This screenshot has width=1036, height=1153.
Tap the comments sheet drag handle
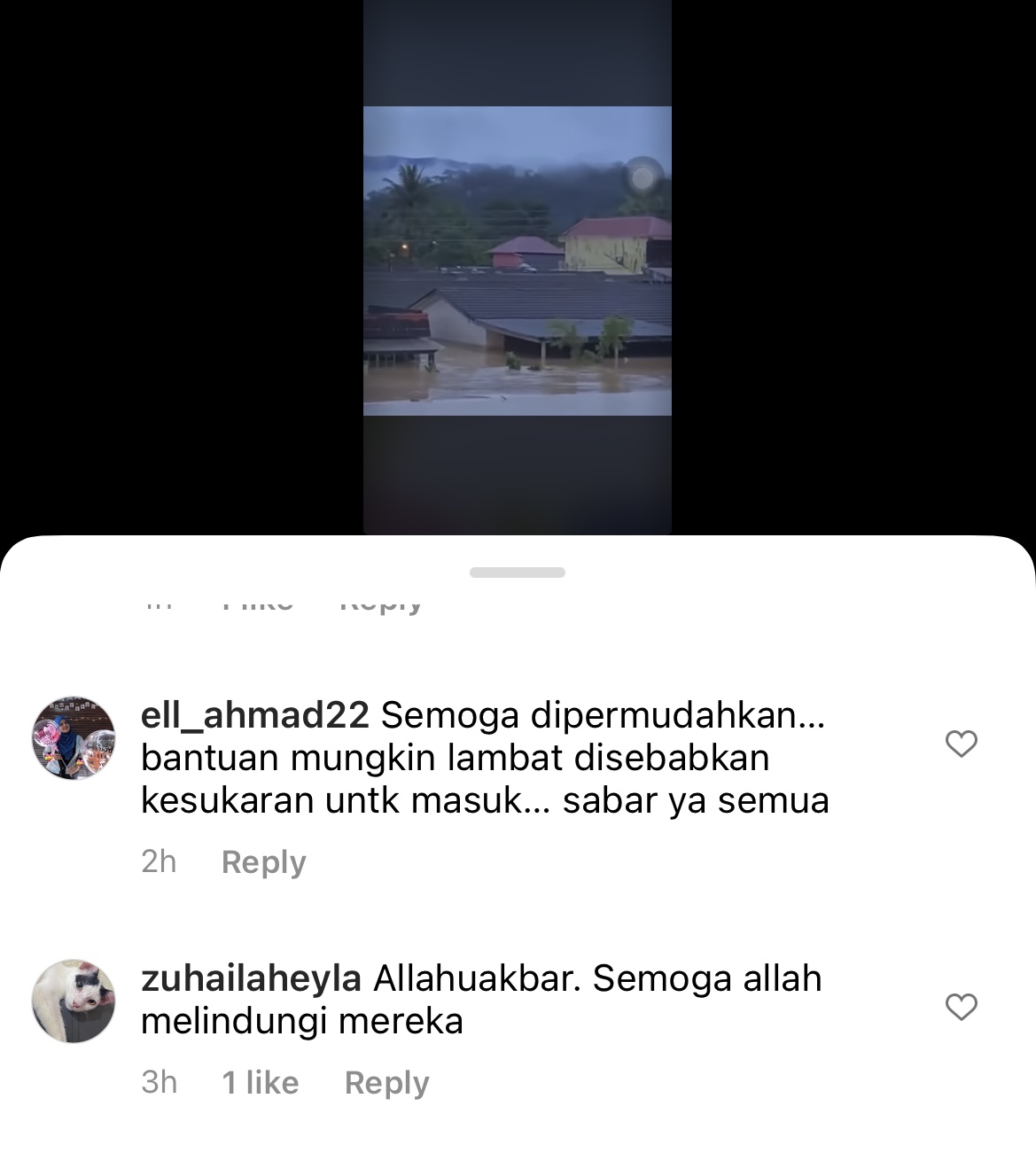517,573
